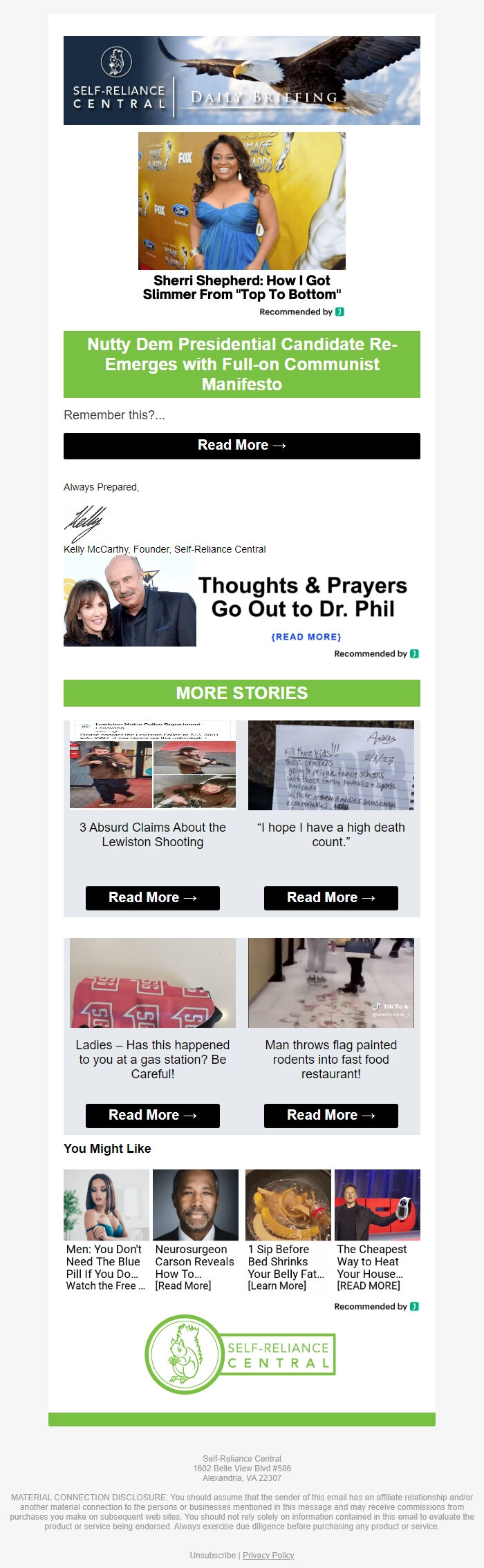Open the handwritten note story image

[331, 765]
